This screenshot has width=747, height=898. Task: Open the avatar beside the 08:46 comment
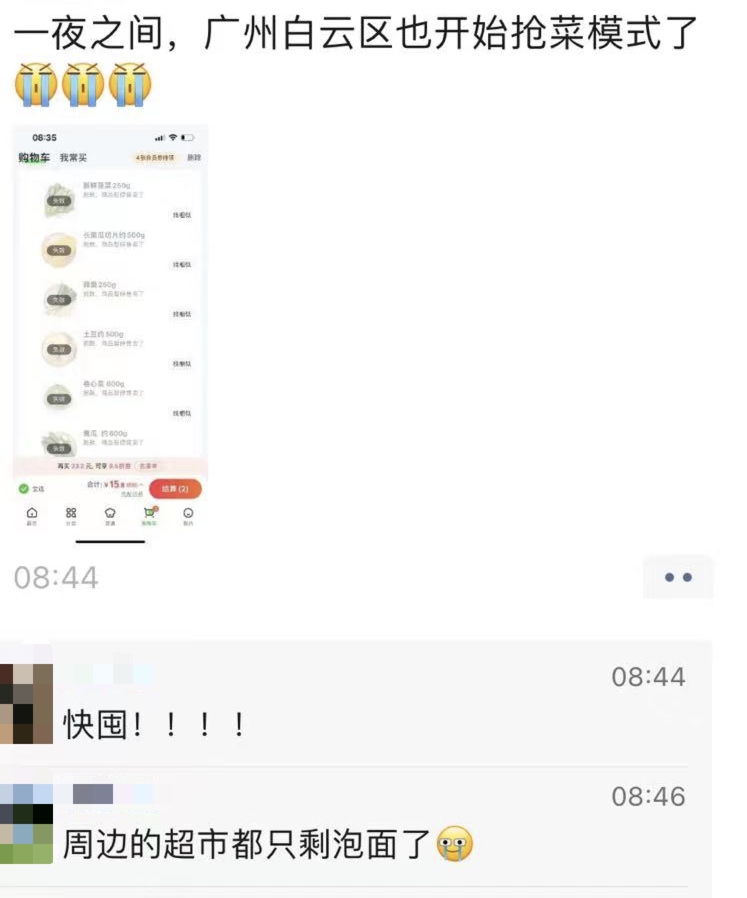coord(26,824)
